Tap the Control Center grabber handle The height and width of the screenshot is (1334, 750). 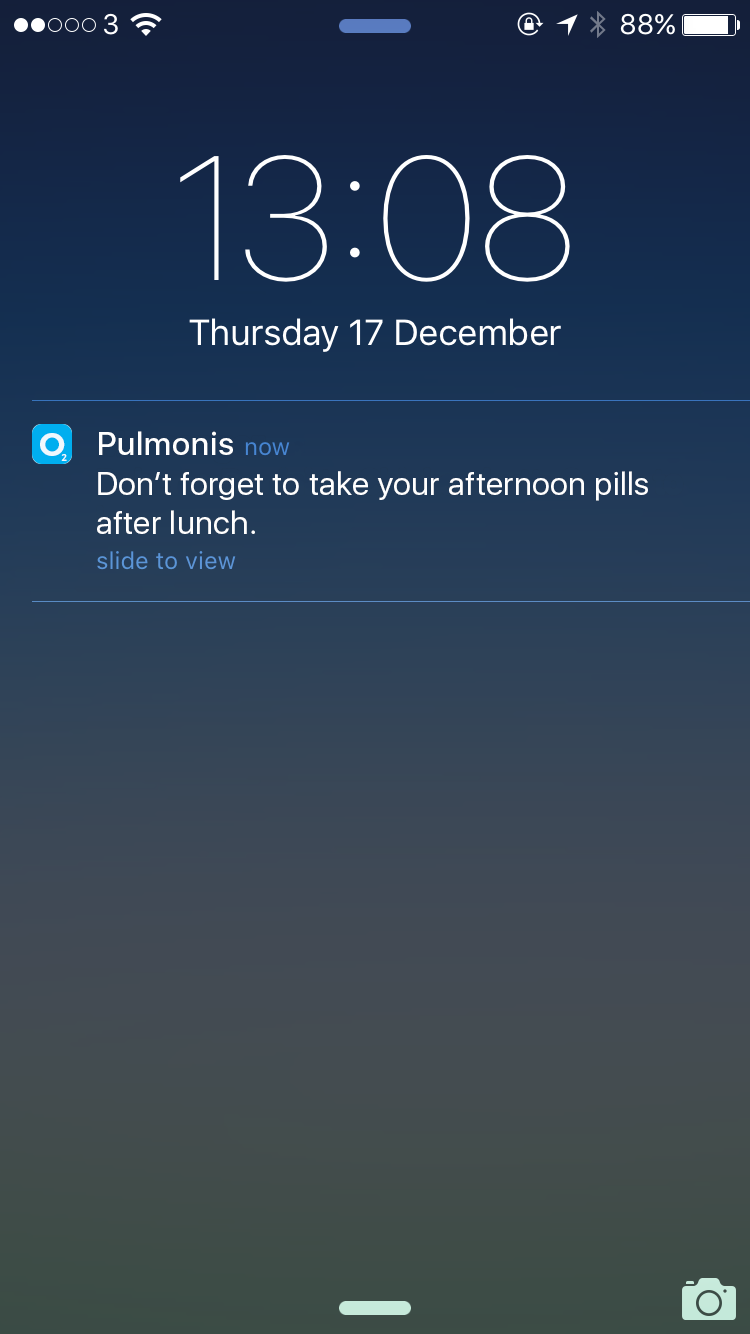[375, 1308]
